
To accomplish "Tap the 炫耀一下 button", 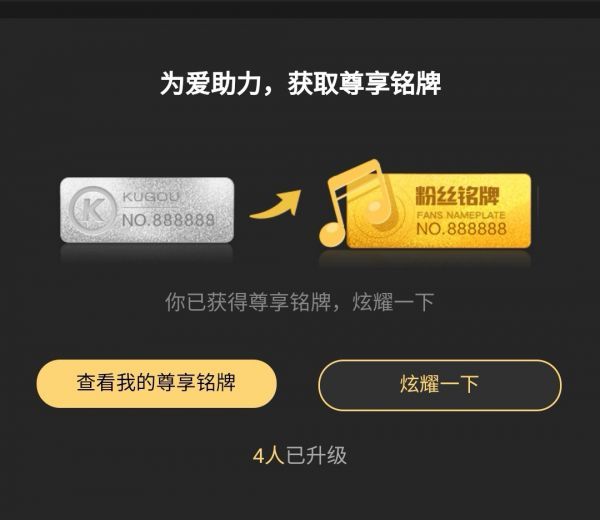I will tap(439, 385).
